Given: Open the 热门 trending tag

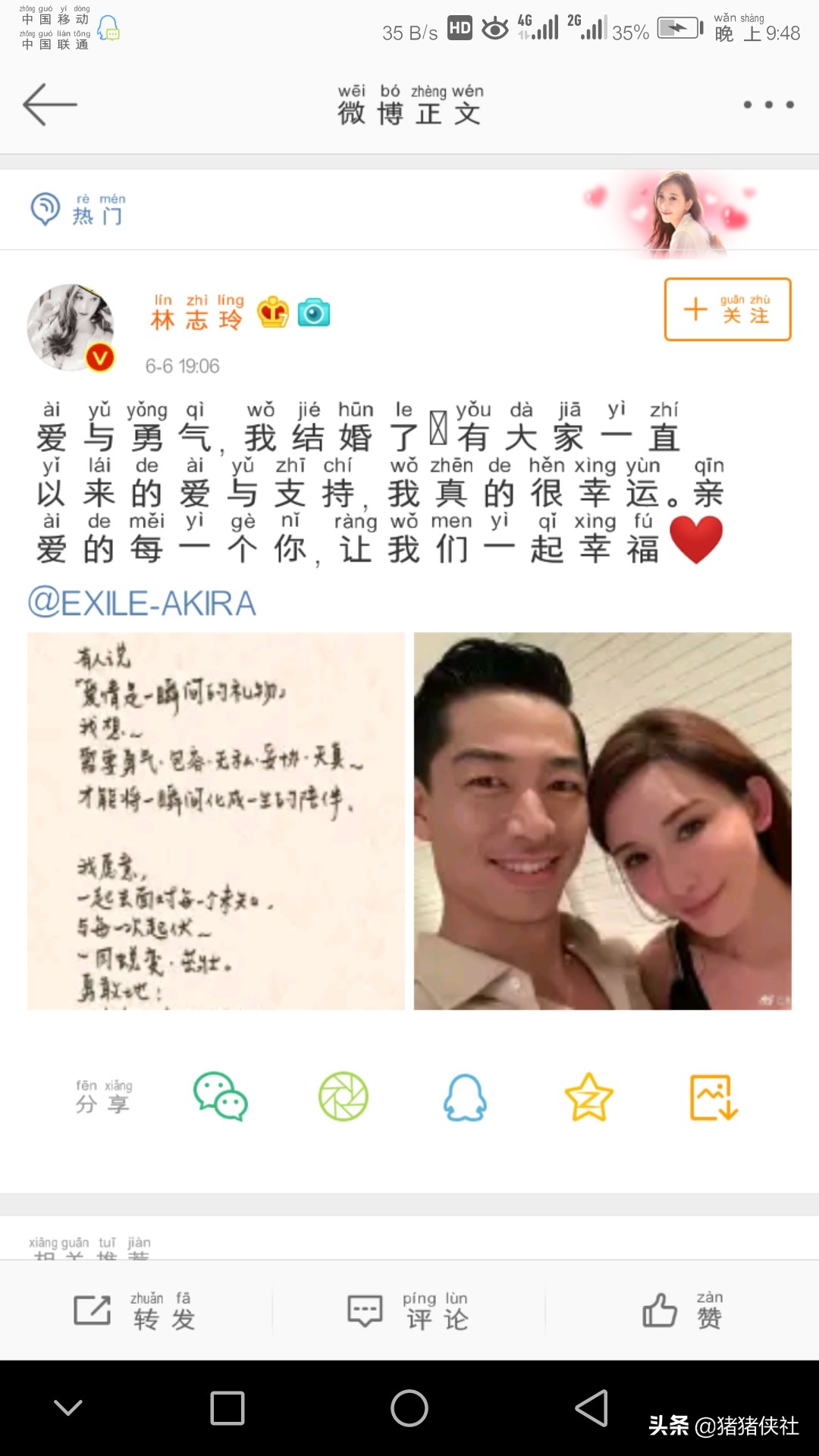Looking at the screenshot, I should 78,209.
